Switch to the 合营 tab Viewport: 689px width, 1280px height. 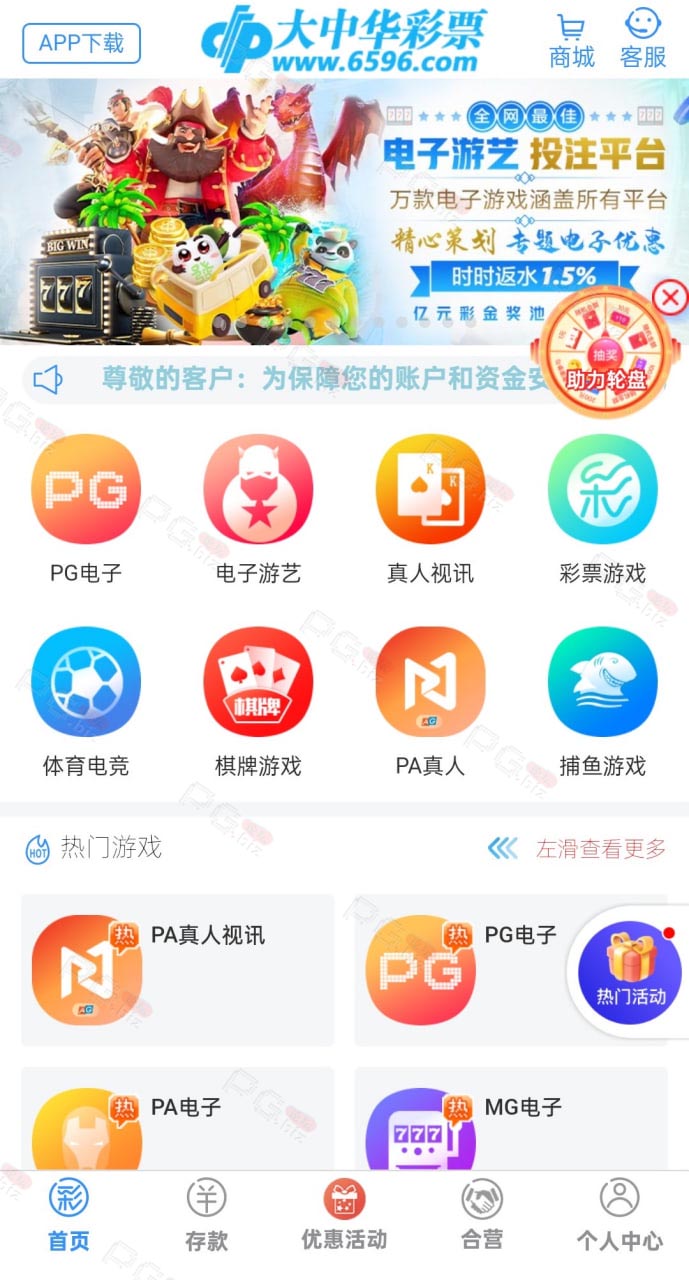click(482, 1216)
